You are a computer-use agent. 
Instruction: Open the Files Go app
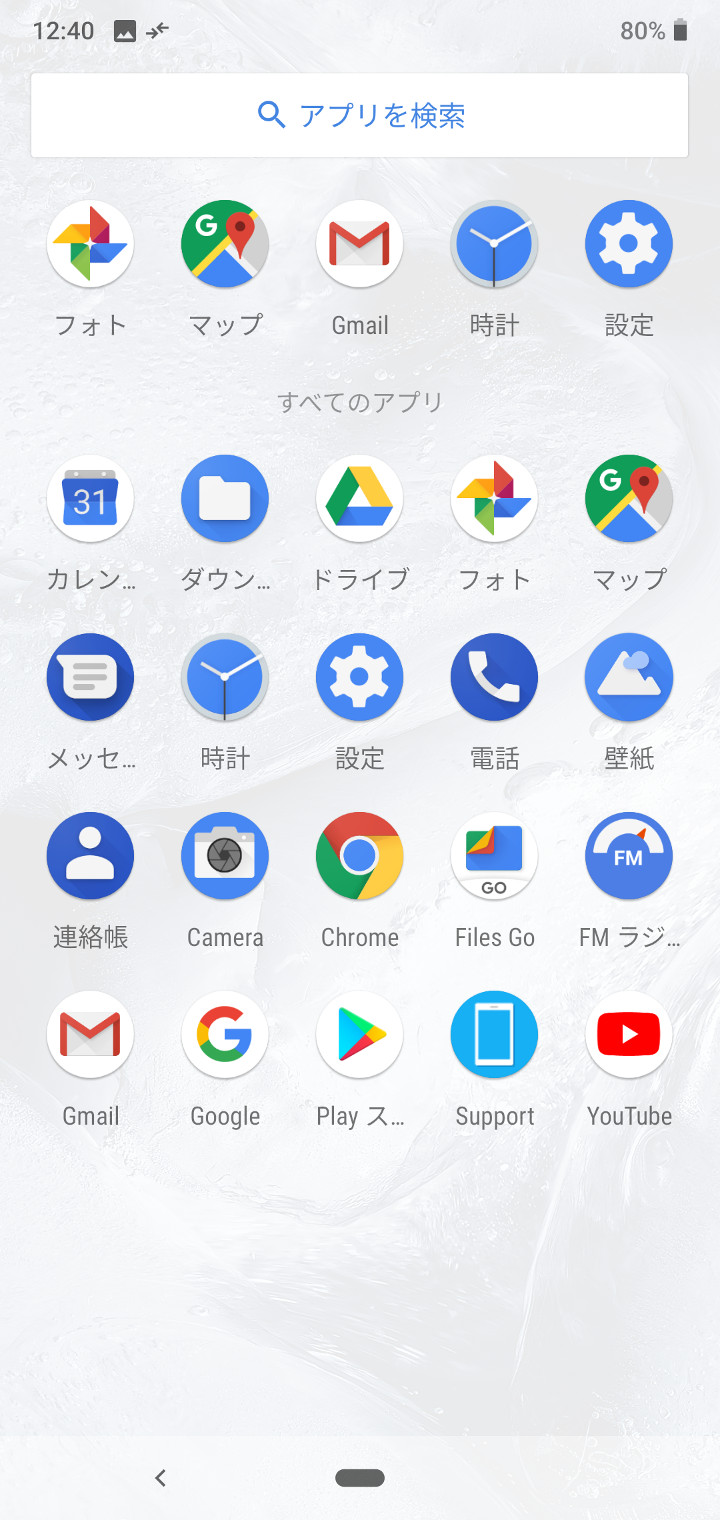[494, 856]
